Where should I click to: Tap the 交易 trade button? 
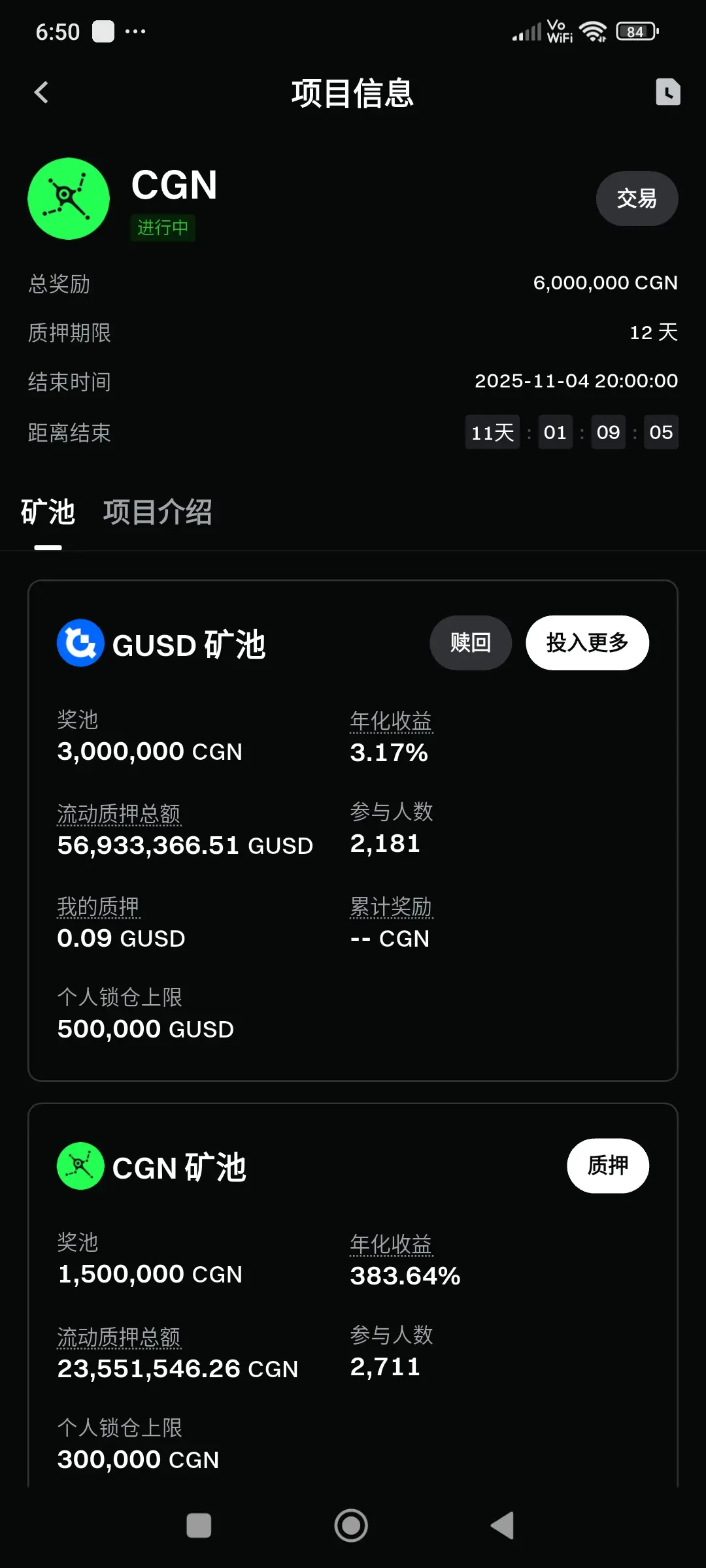coord(637,199)
